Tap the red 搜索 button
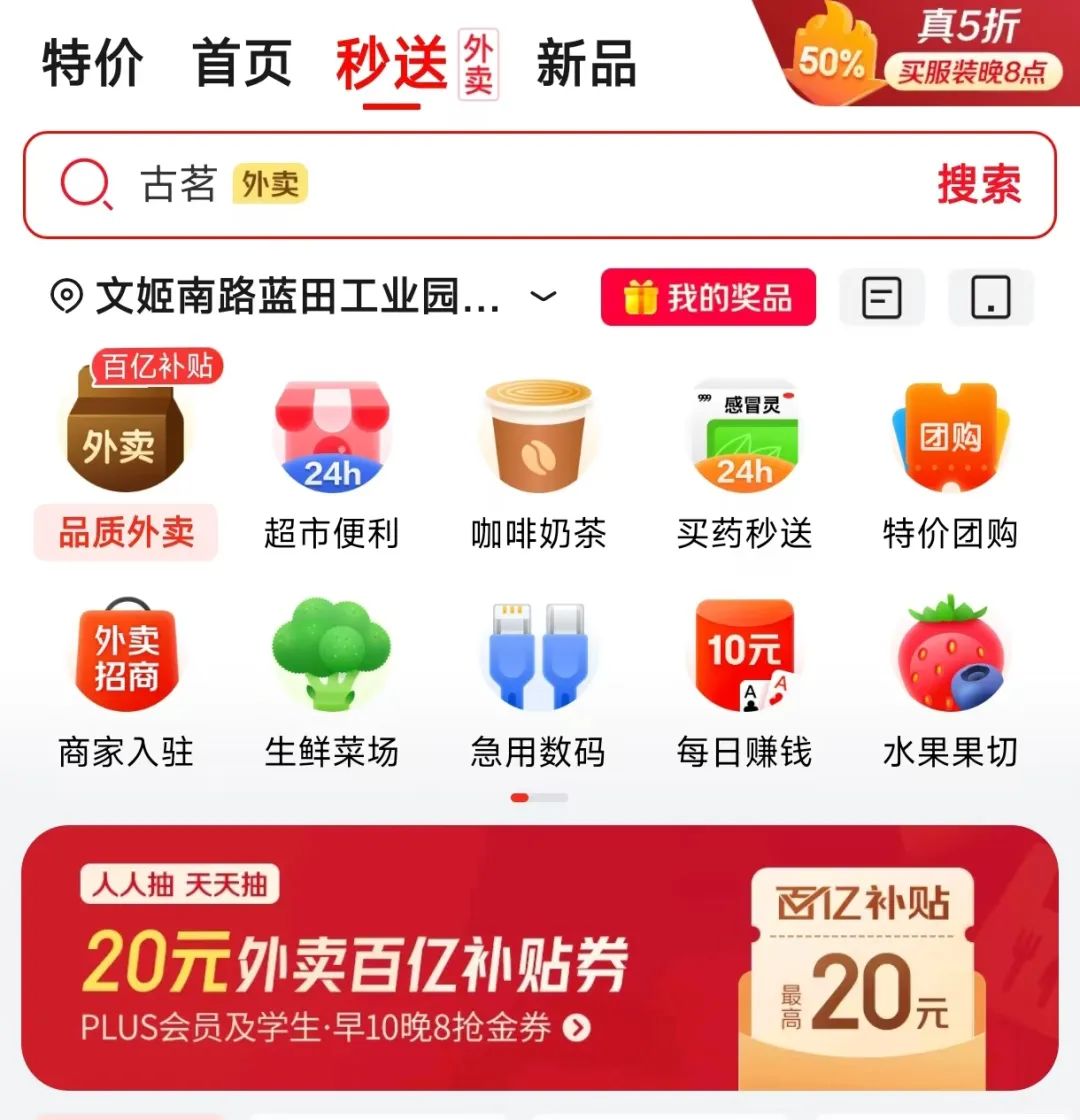 [x=979, y=185]
